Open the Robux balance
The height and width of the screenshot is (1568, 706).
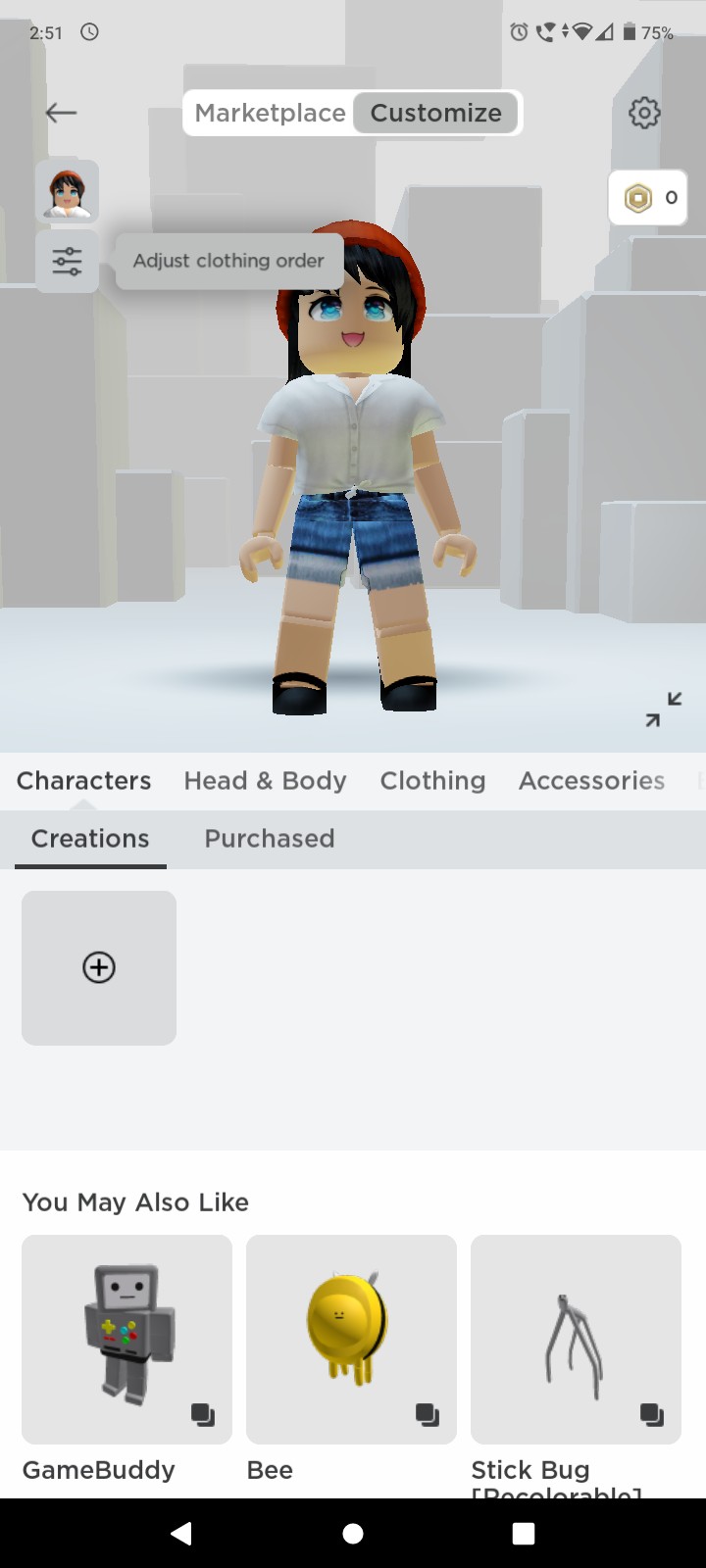click(x=648, y=198)
